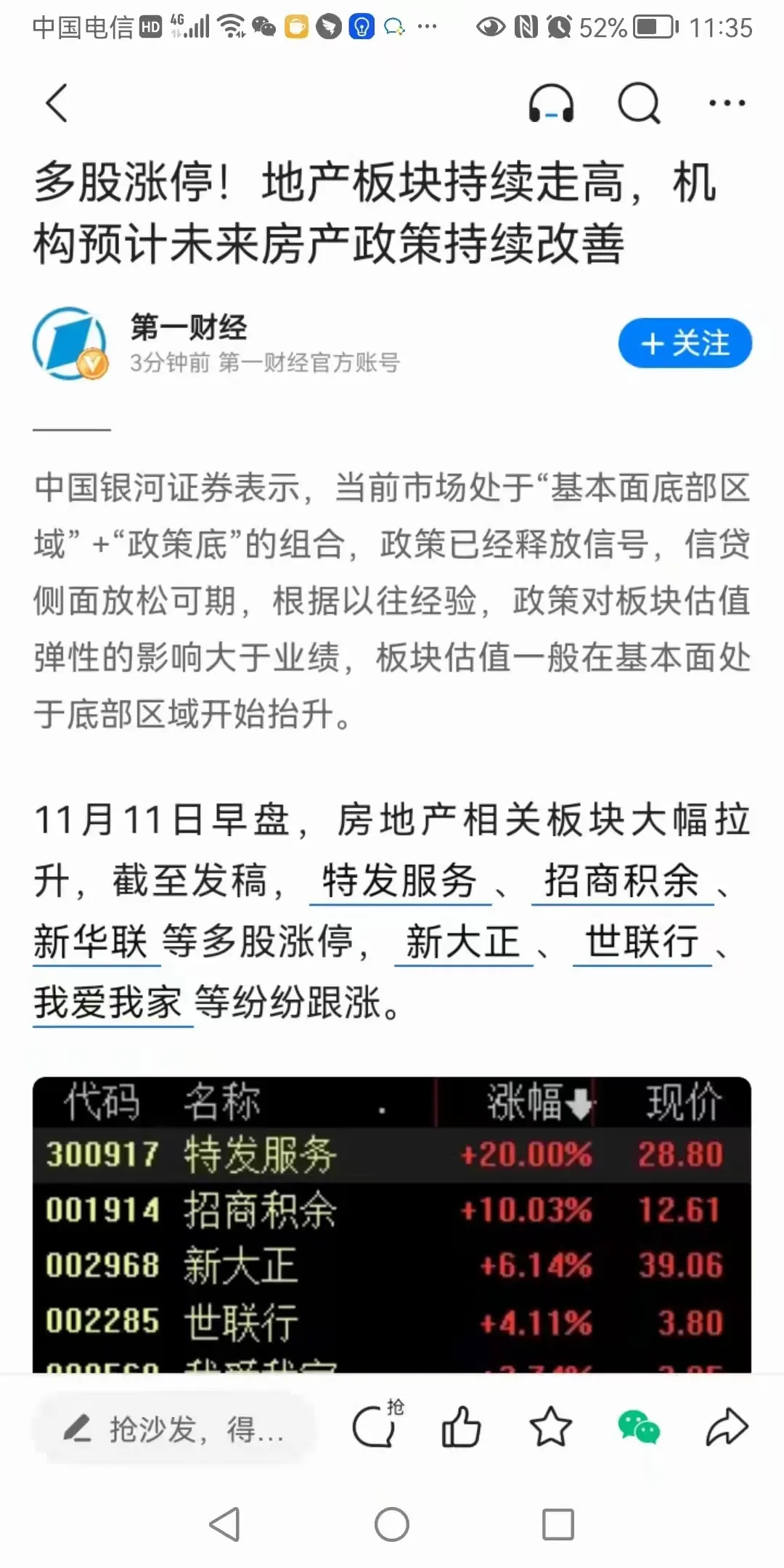Open 特发服务 stock link
Viewport: 784px width, 1568px height.
(400, 881)
